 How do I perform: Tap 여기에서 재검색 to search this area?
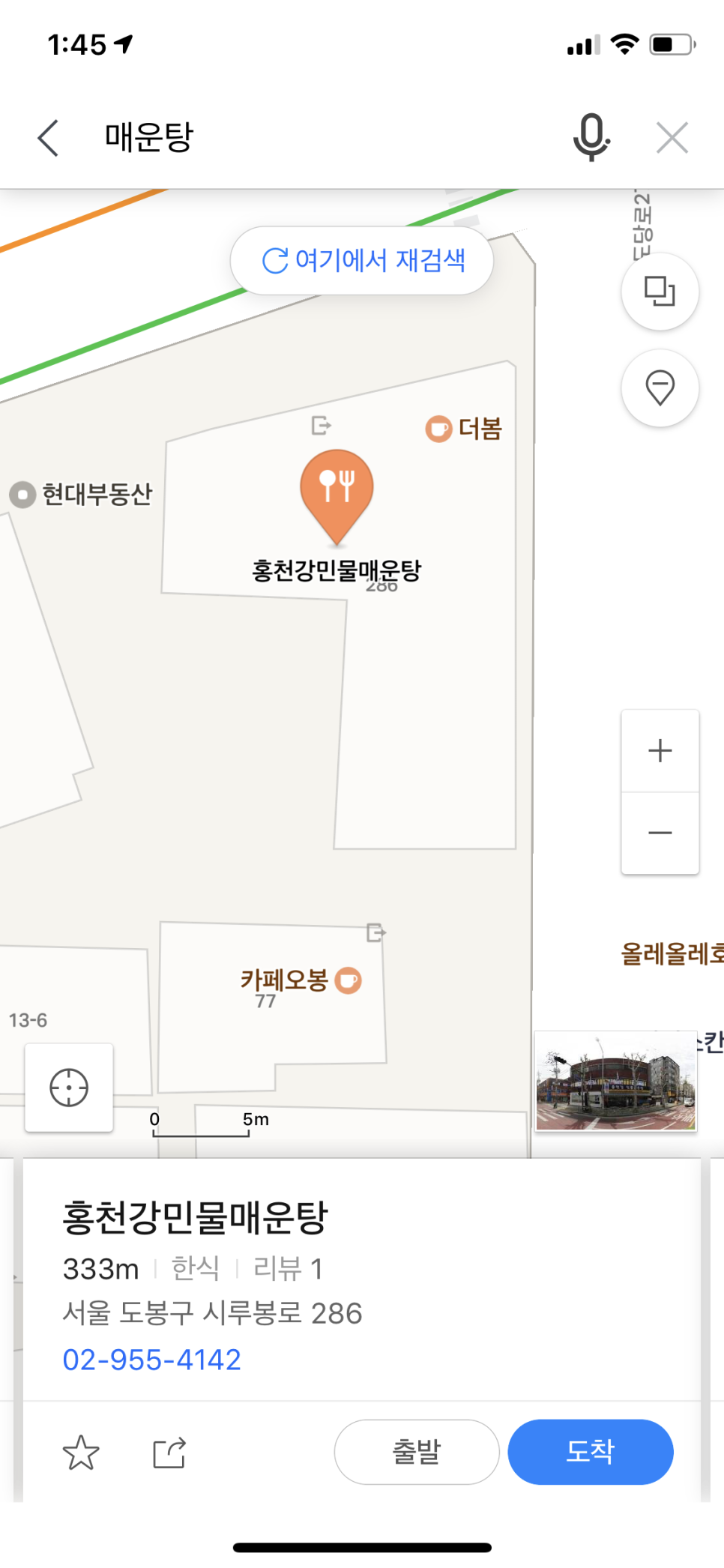(362, 261)
